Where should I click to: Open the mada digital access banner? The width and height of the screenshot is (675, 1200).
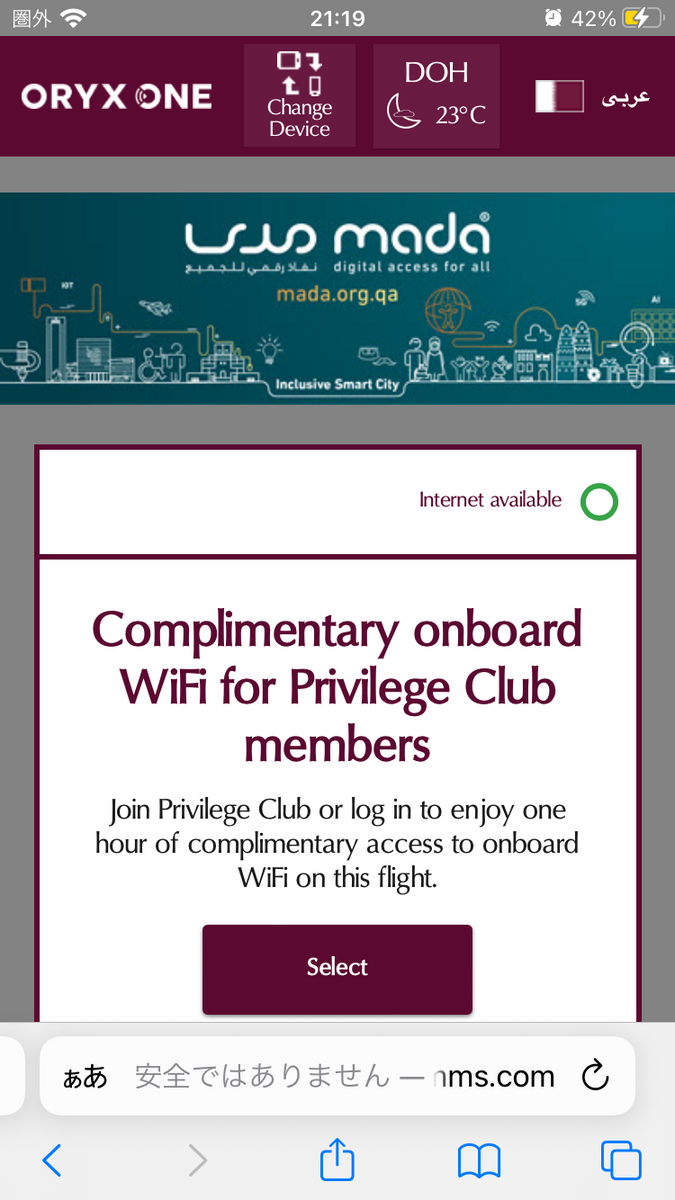337,298
